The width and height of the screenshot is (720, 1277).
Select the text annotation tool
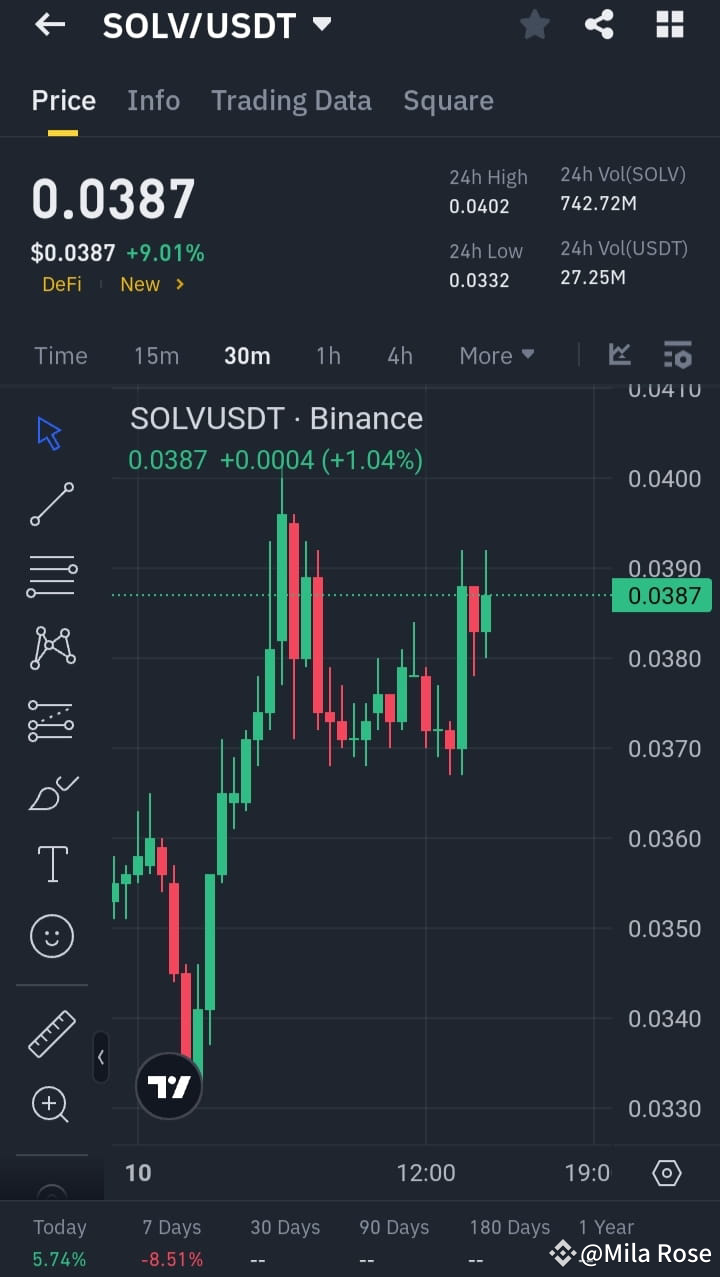(51, 863)
